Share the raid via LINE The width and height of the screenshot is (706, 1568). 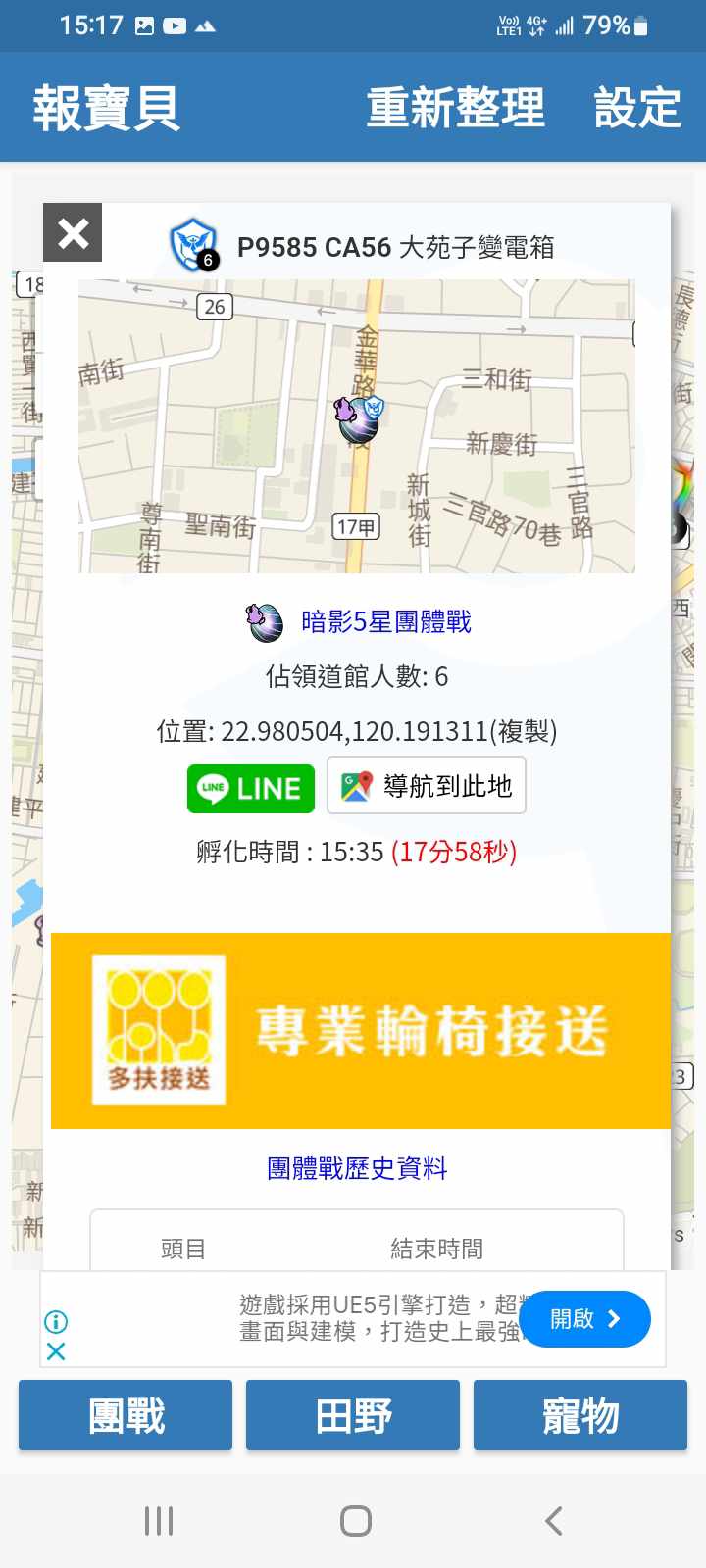point(251,788)
